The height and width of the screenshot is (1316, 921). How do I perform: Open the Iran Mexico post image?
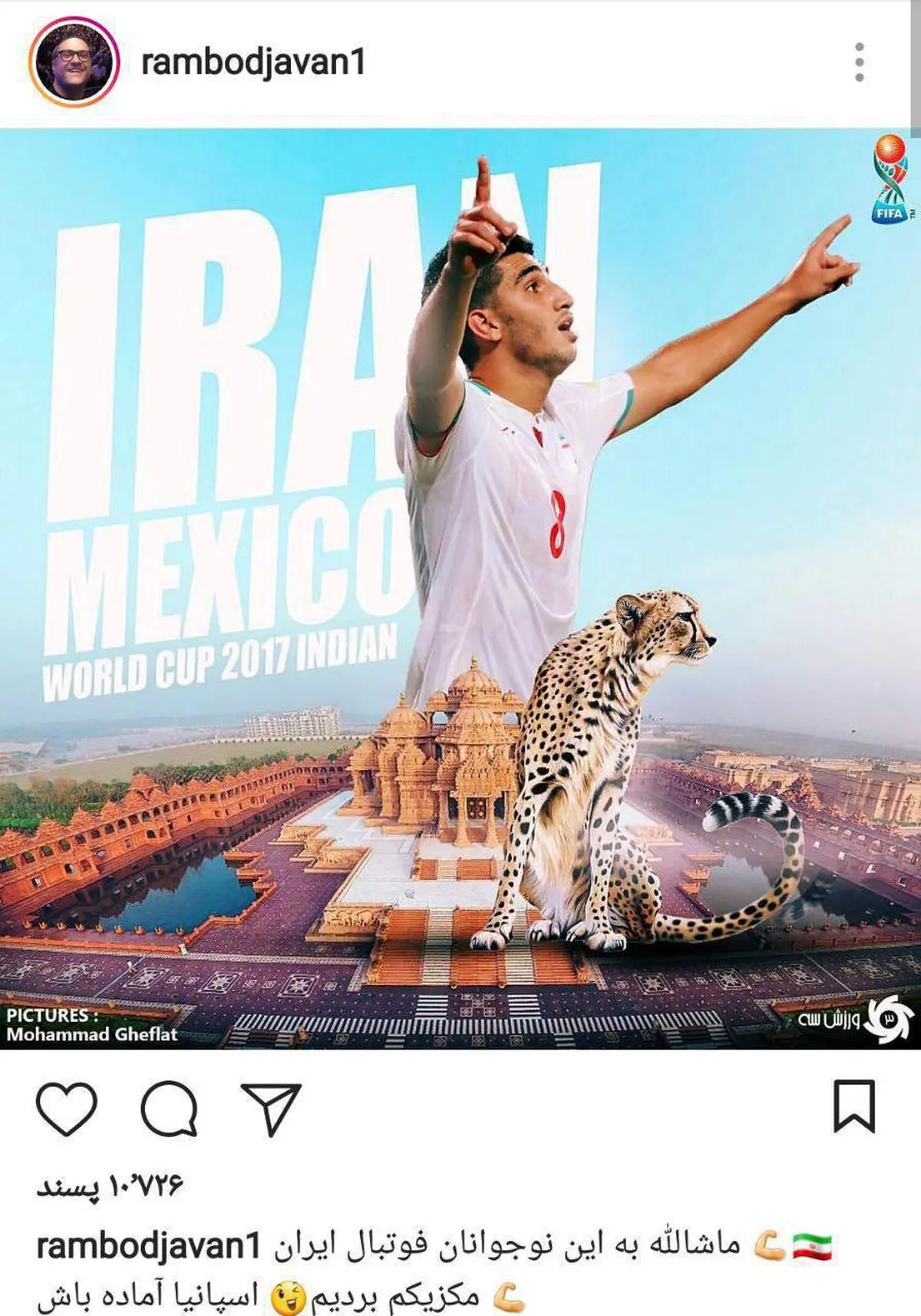tap(460, 587)
